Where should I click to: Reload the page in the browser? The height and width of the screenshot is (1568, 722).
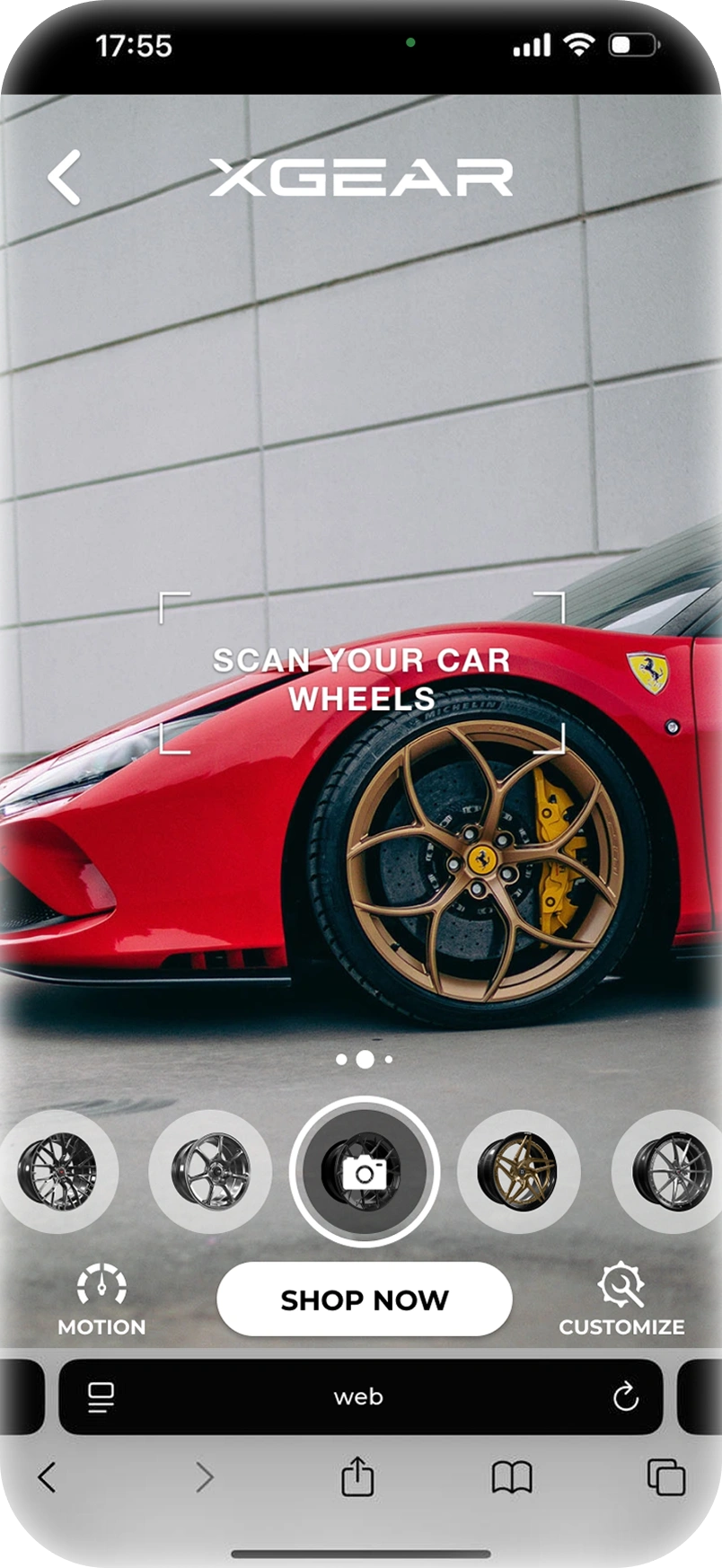625,1396
